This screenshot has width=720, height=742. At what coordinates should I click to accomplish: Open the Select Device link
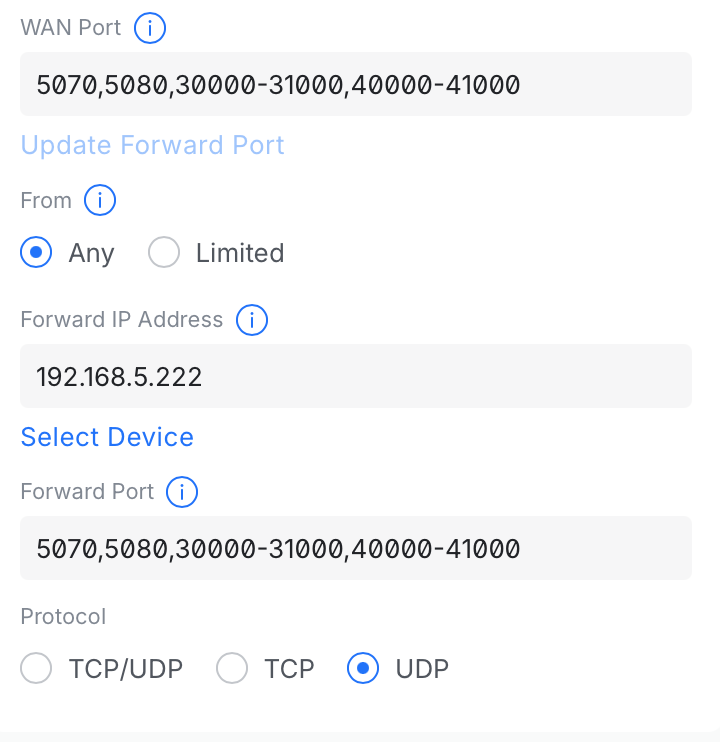[x=107, y=437]
